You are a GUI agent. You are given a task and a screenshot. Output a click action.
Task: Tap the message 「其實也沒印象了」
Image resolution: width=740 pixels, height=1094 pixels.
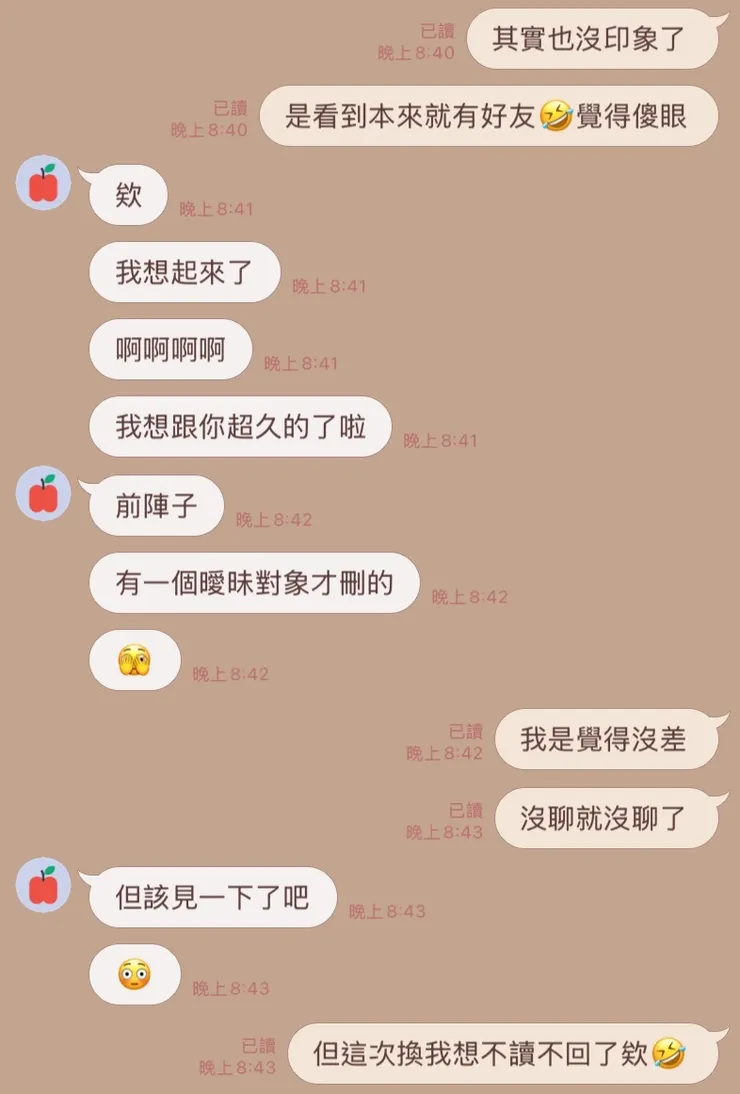click(592, 38)
